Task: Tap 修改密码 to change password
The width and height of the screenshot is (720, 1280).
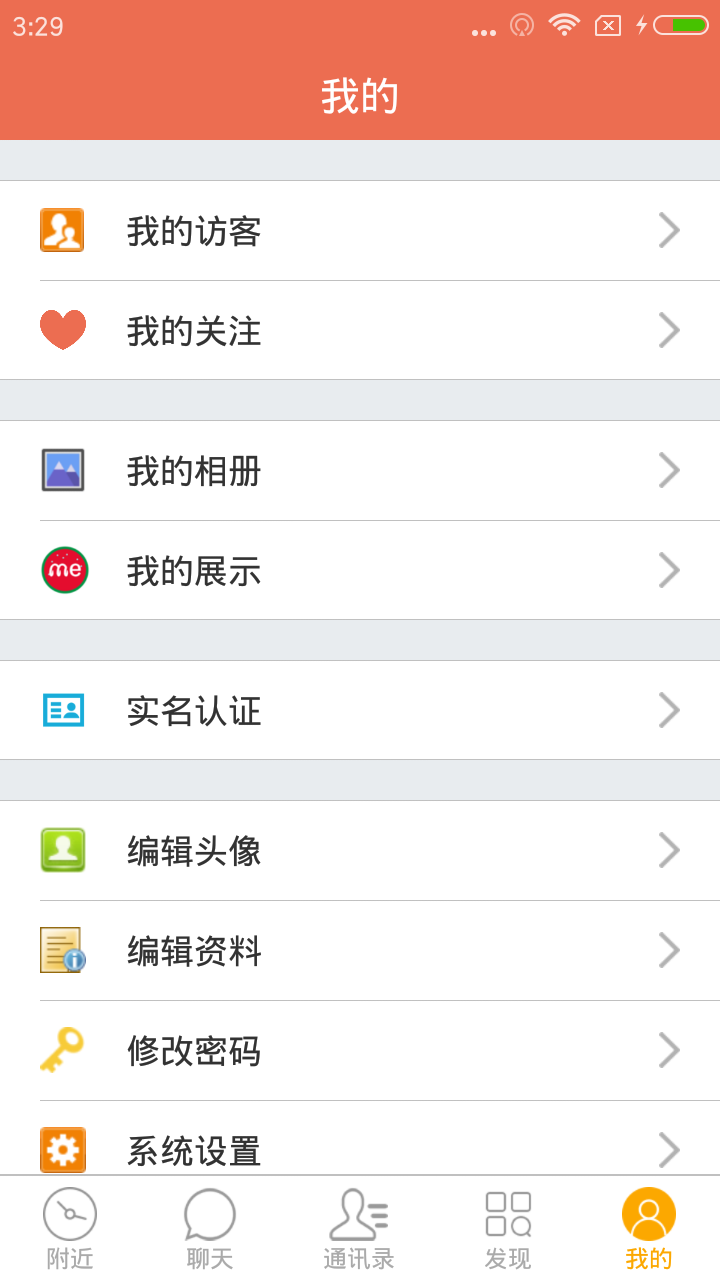Action: click(360, 1051)
